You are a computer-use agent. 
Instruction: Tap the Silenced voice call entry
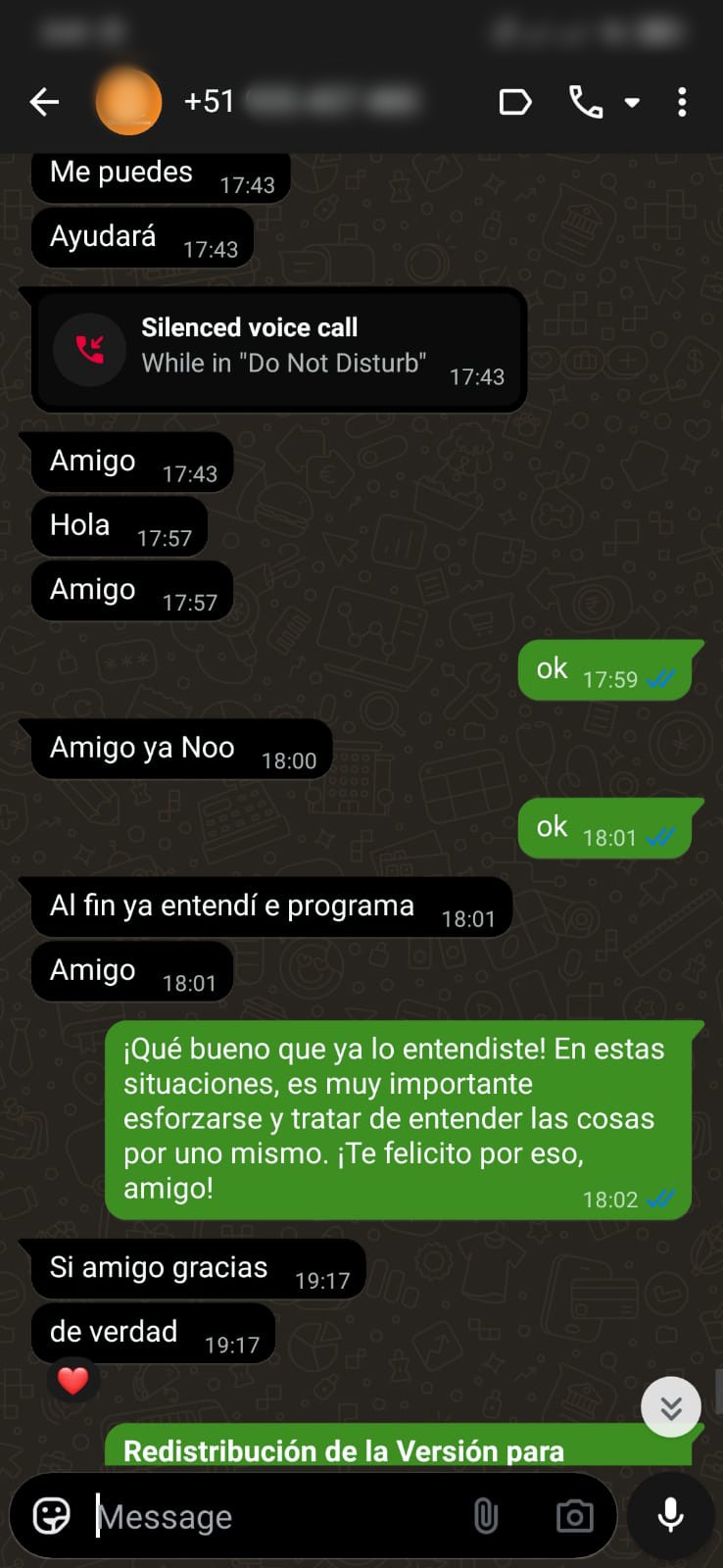pos(279,349)
